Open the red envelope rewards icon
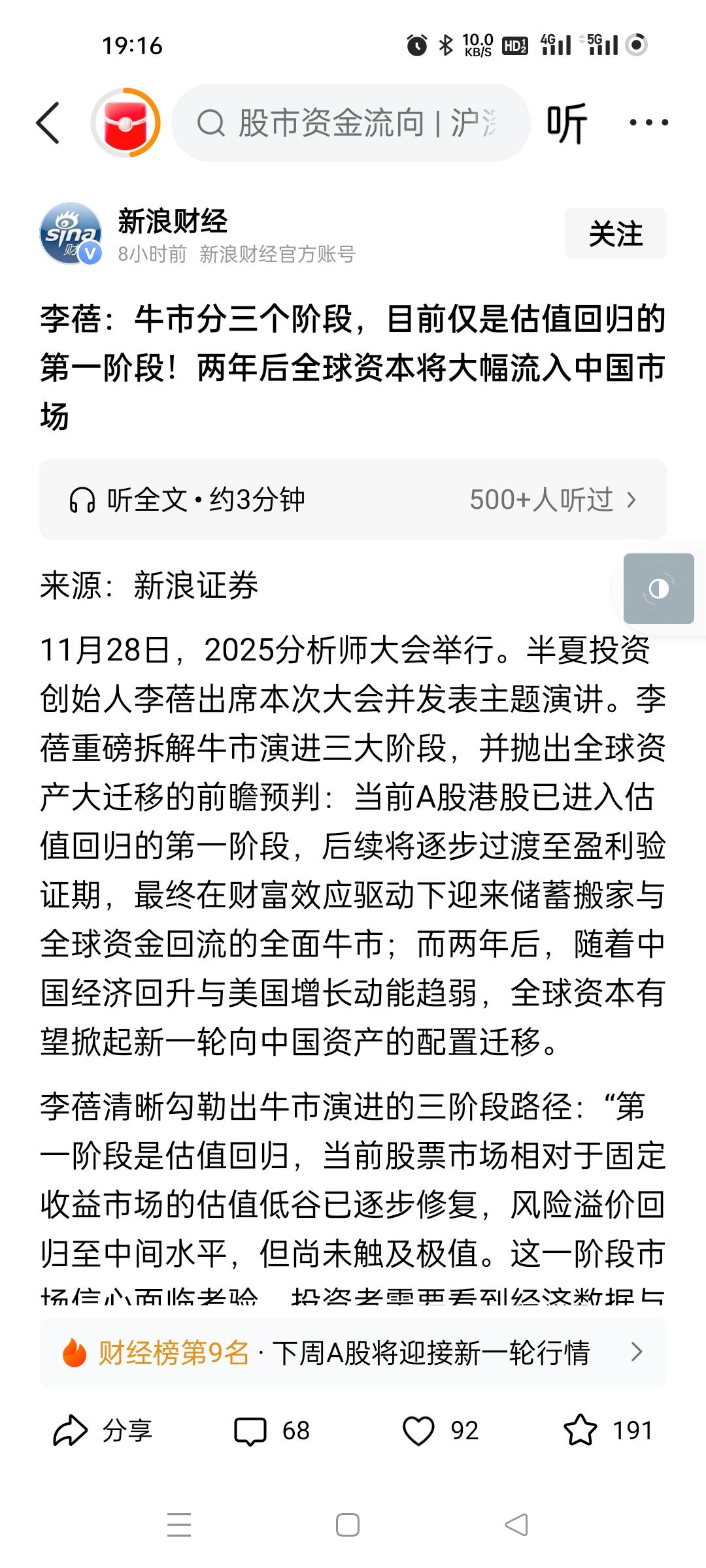This screenshot has height=1568, width=706. click(x=126, y=123)
